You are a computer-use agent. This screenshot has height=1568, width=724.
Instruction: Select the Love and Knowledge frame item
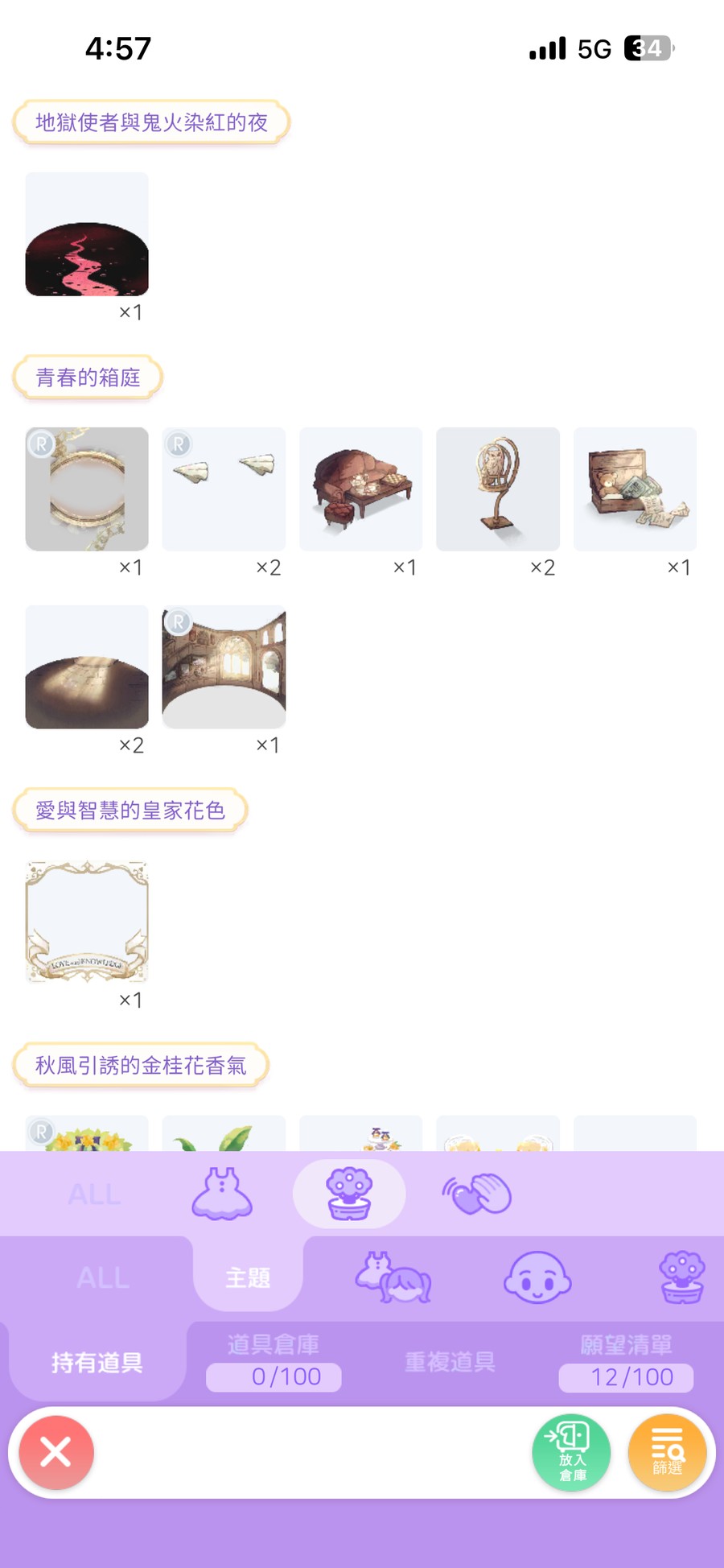(87, 922)
